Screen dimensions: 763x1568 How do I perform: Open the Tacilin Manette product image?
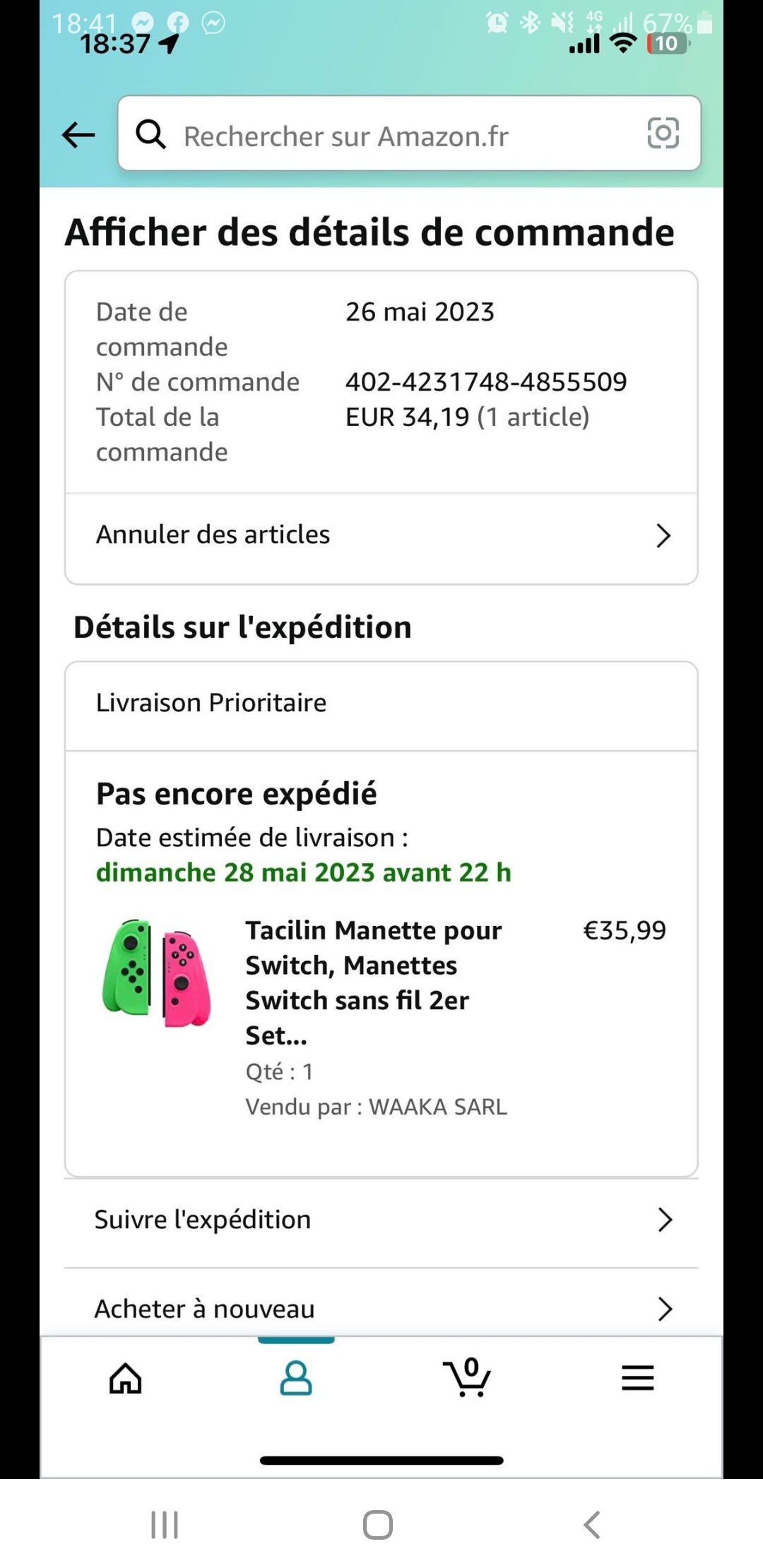tap(157, 973)
